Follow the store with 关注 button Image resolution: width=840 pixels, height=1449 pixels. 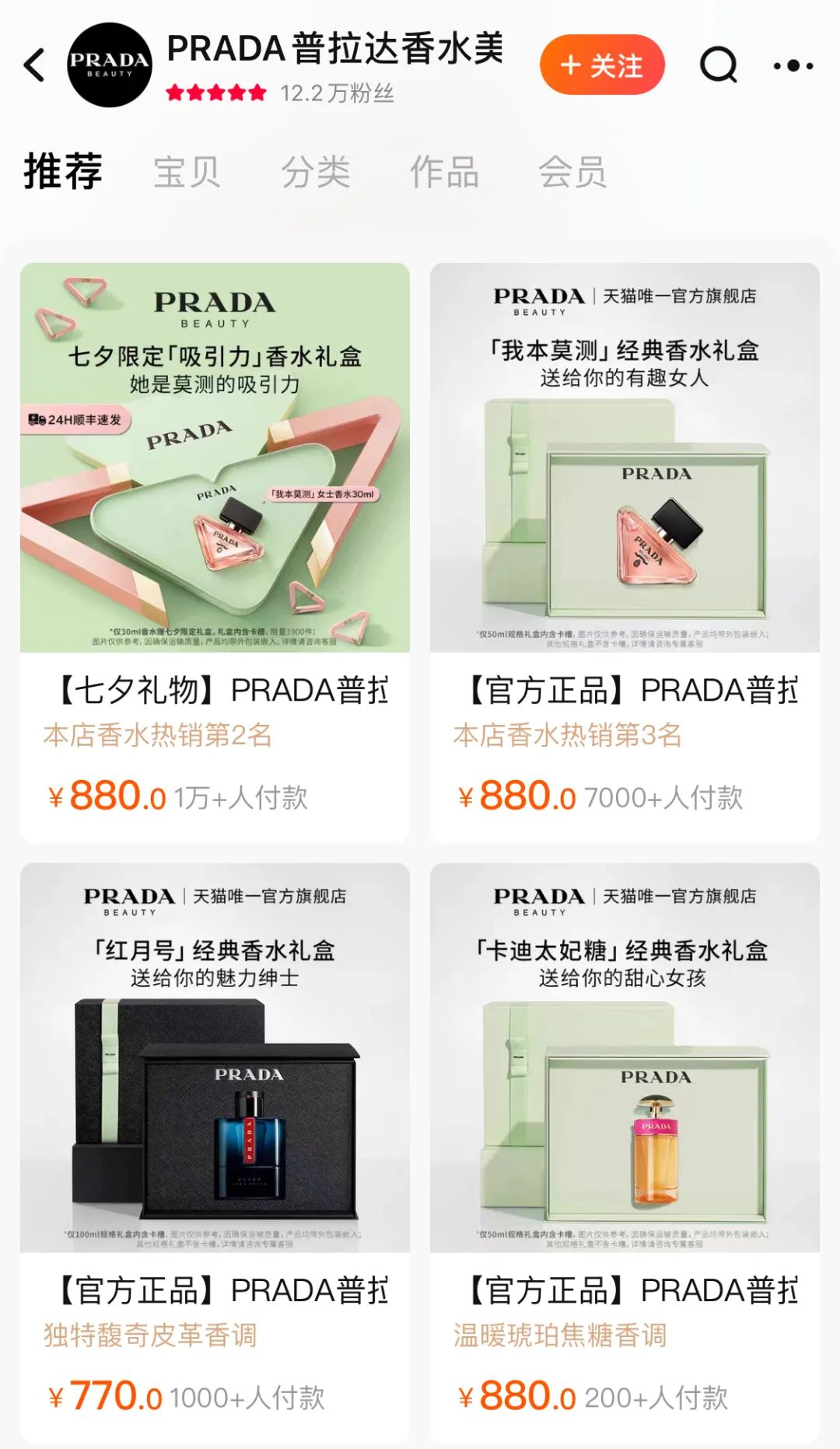point(602,65)
